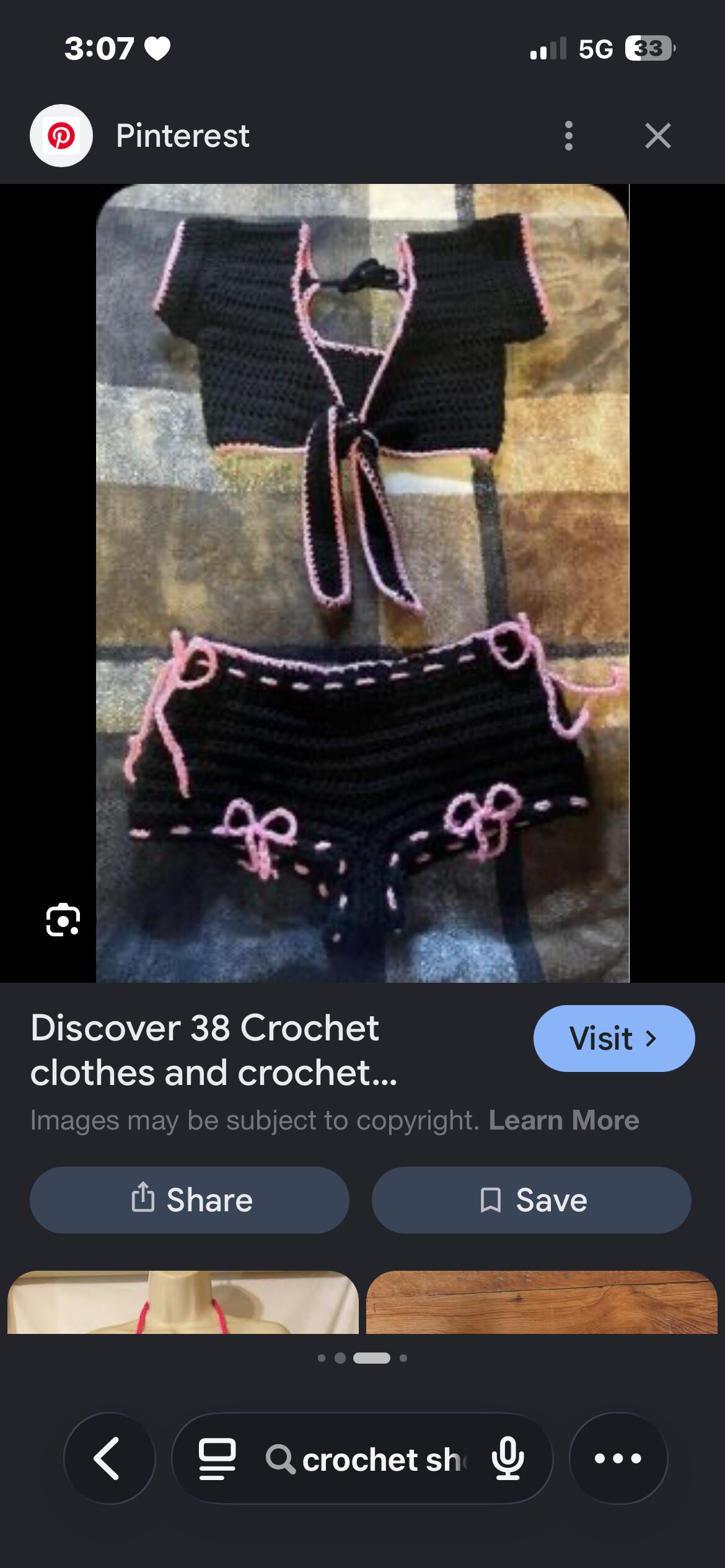725x1568 pixels.
Task: Open the three-dot options menu beside Pinterest
Action: tap(568, 136)
